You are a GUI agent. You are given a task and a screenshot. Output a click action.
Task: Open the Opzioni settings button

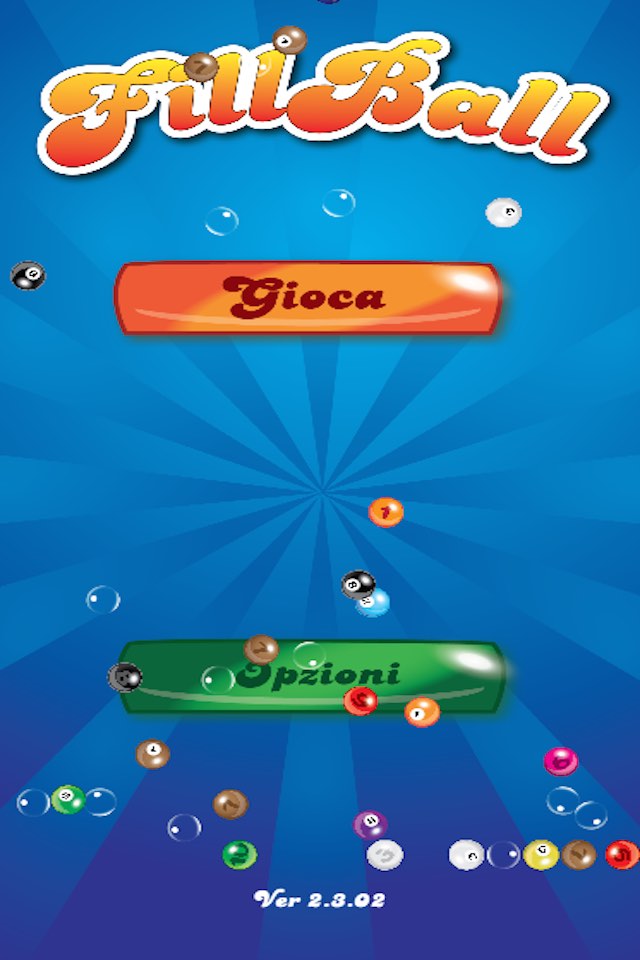tap(310, 677)
